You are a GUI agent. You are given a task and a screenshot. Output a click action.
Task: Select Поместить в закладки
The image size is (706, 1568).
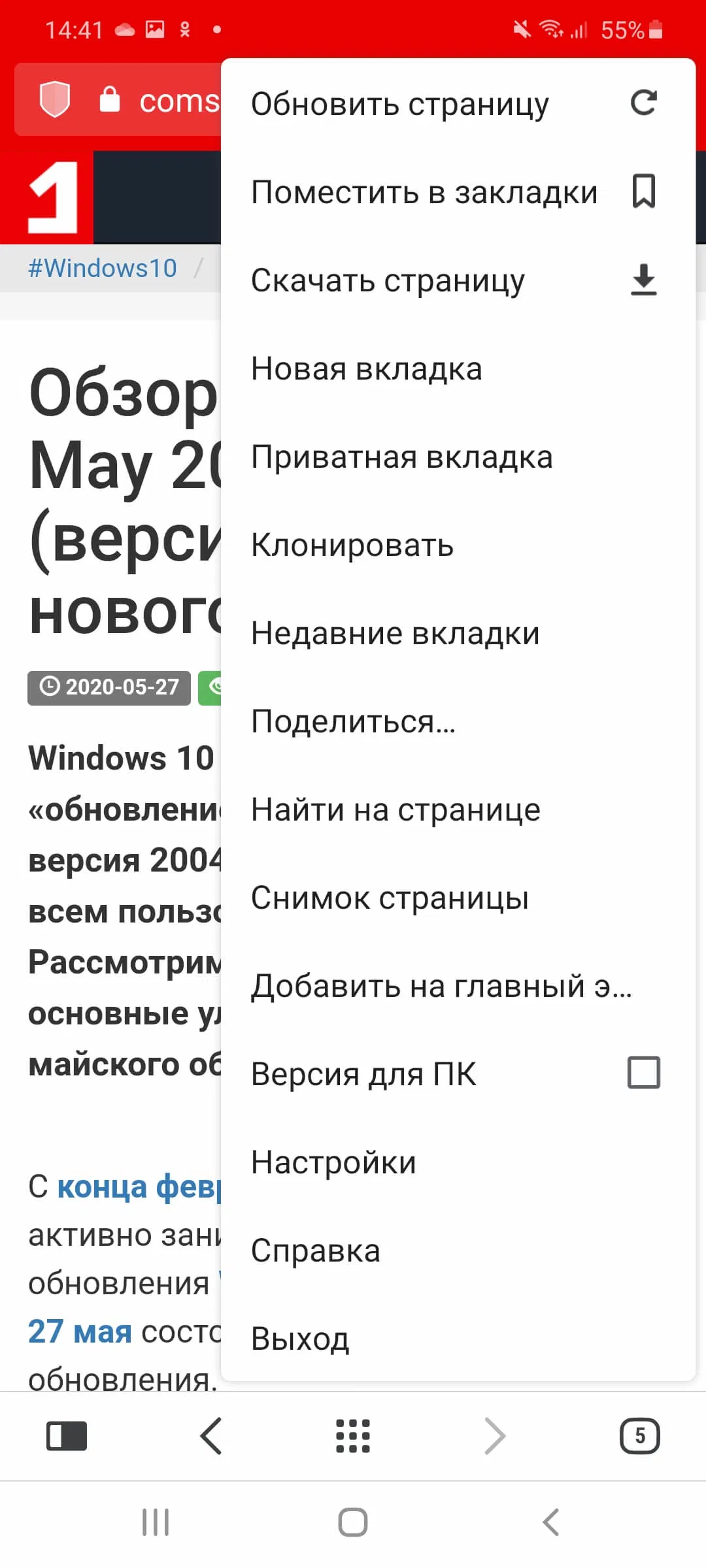[x=425, y=193]
